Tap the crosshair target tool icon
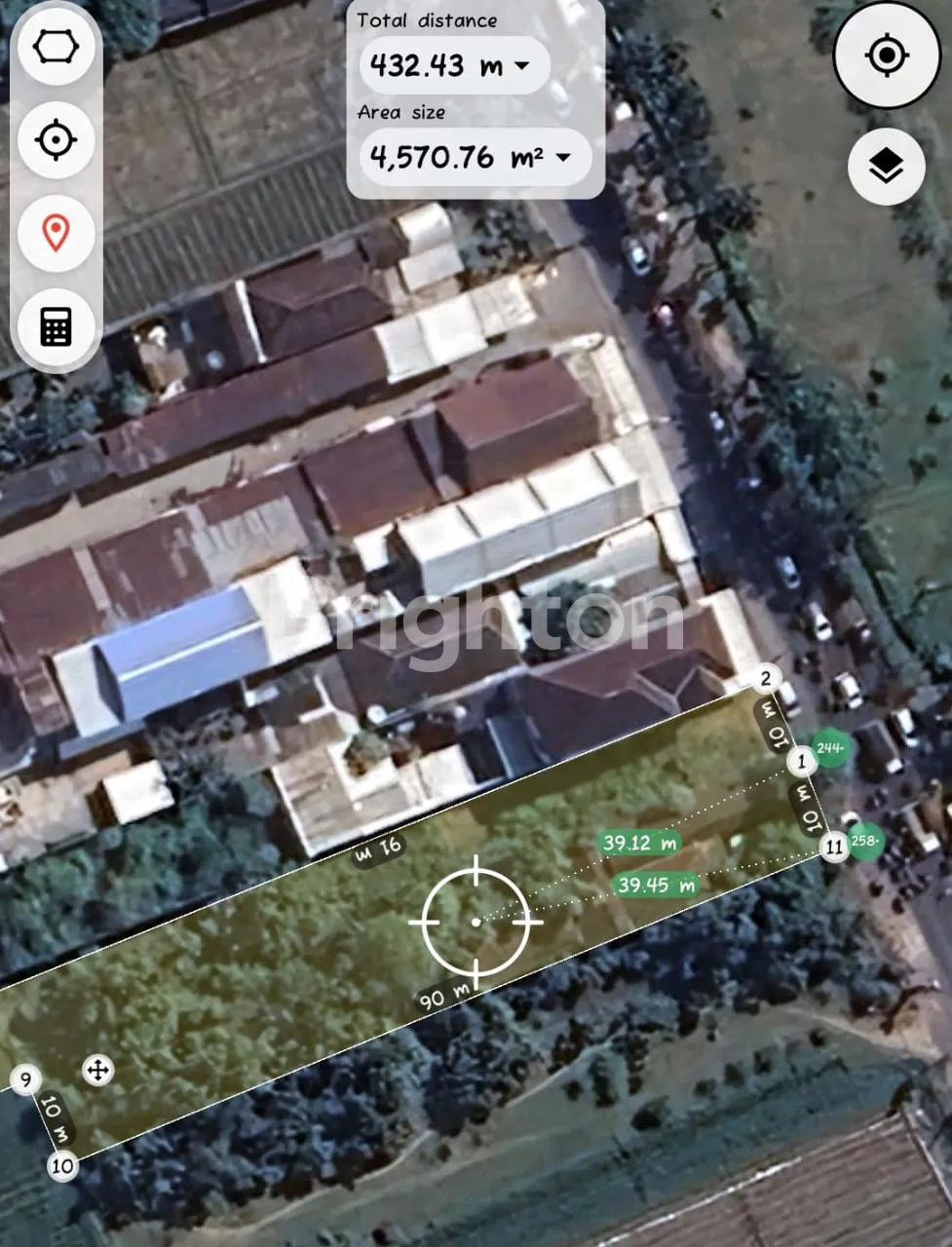This screenshot has height=1247, width=952. pyautogui.click(x=56, y=140)
